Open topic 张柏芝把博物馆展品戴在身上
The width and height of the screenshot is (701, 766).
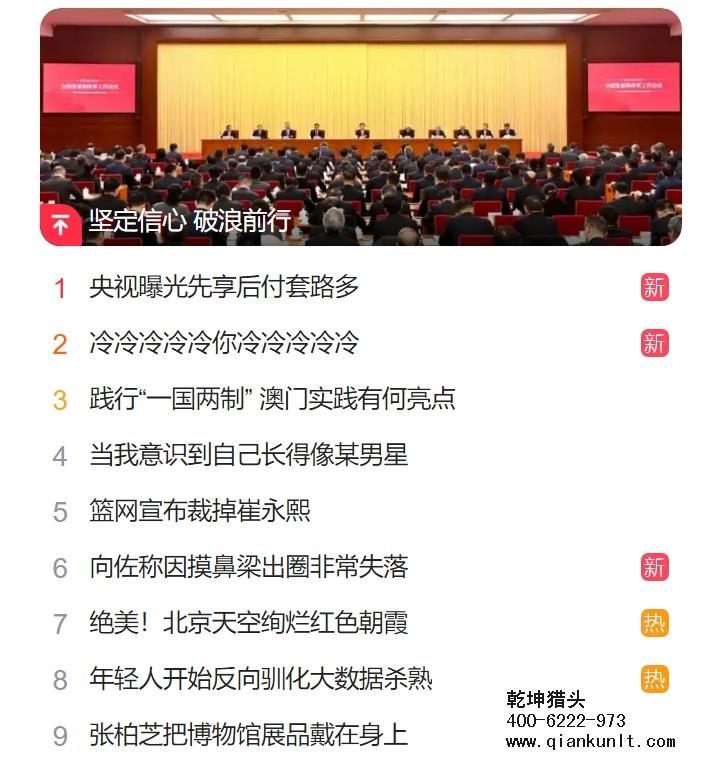[x=248, y=735]
